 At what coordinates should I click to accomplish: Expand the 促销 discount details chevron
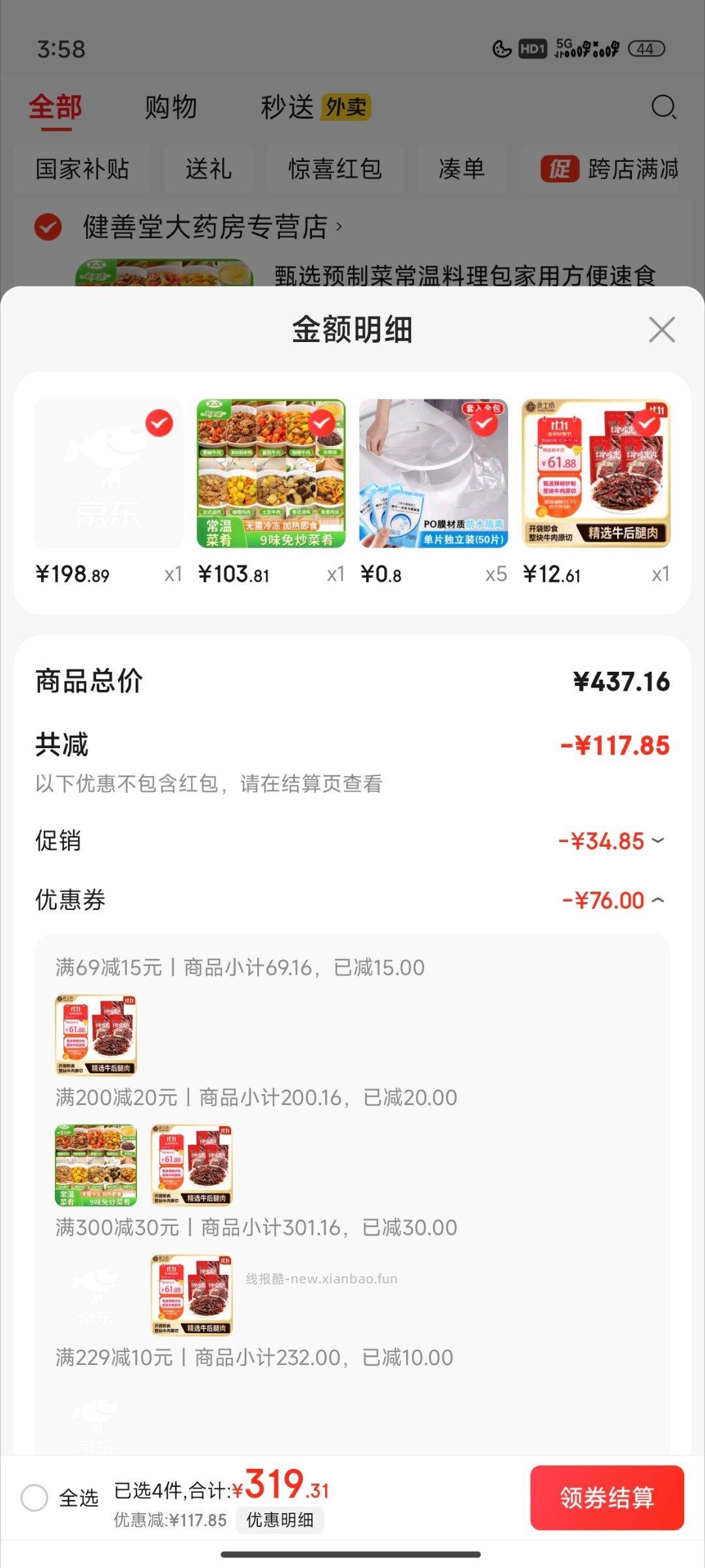pyautogui.click(x=659, y=841)
